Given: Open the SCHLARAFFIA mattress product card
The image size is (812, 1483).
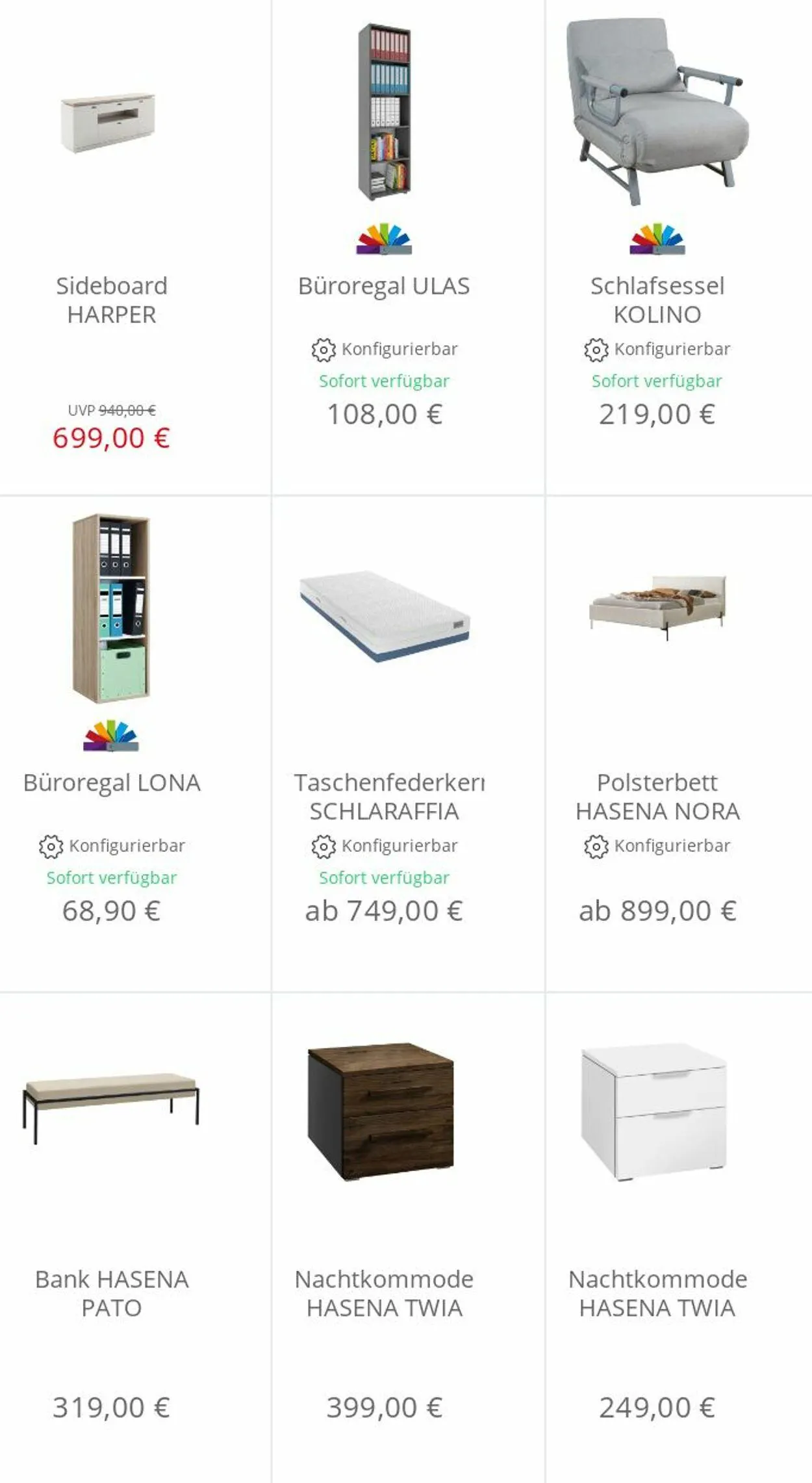Looking at the screenshot, I should coord(408,743).
